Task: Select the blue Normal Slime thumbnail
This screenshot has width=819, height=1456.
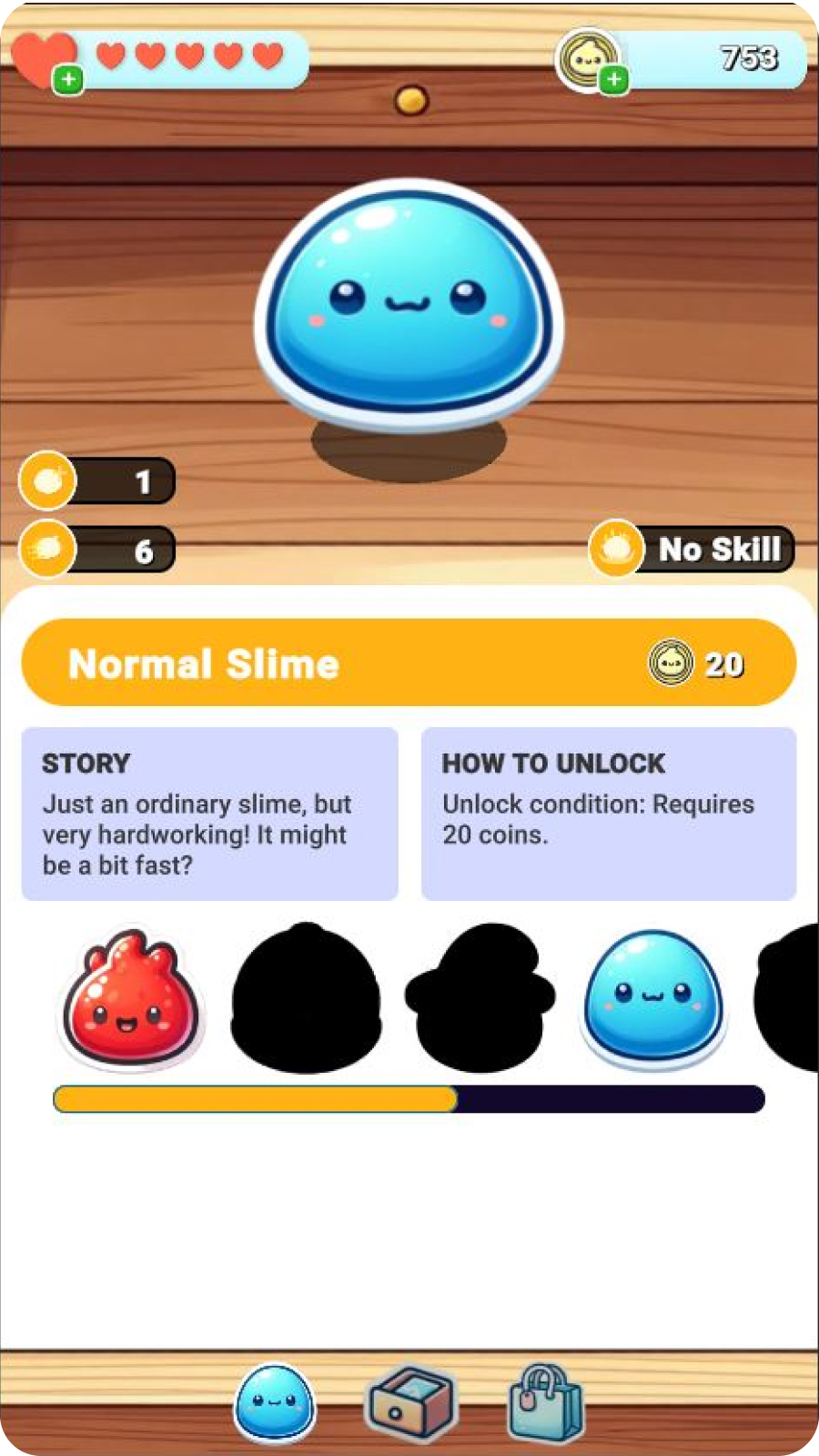Action: click(x=652, y=998)
